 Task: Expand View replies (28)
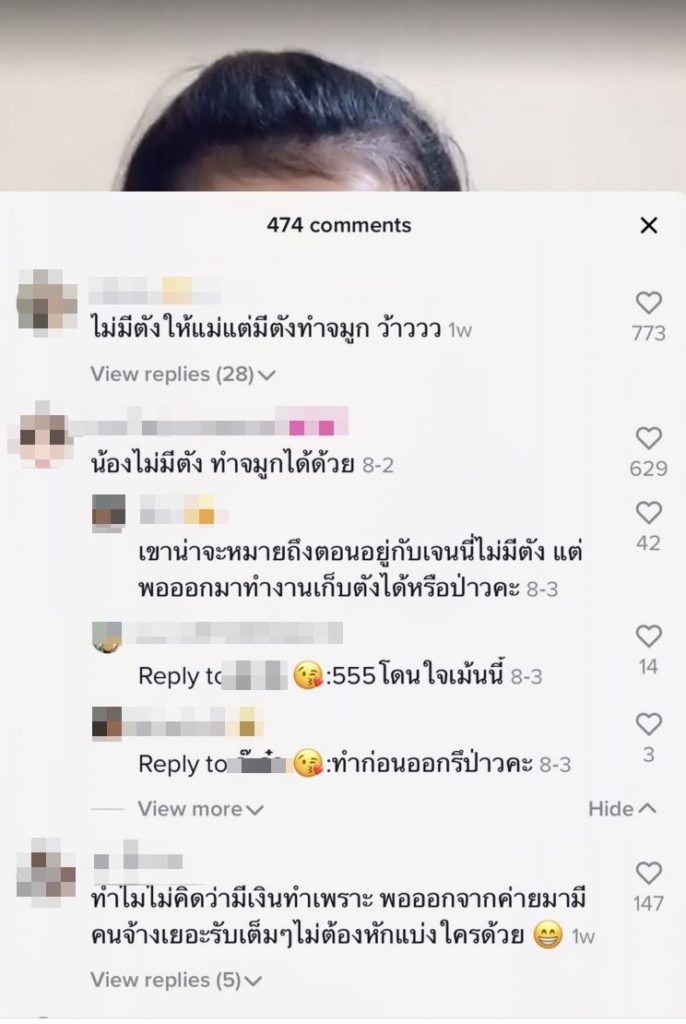click(x=182, y=375)
